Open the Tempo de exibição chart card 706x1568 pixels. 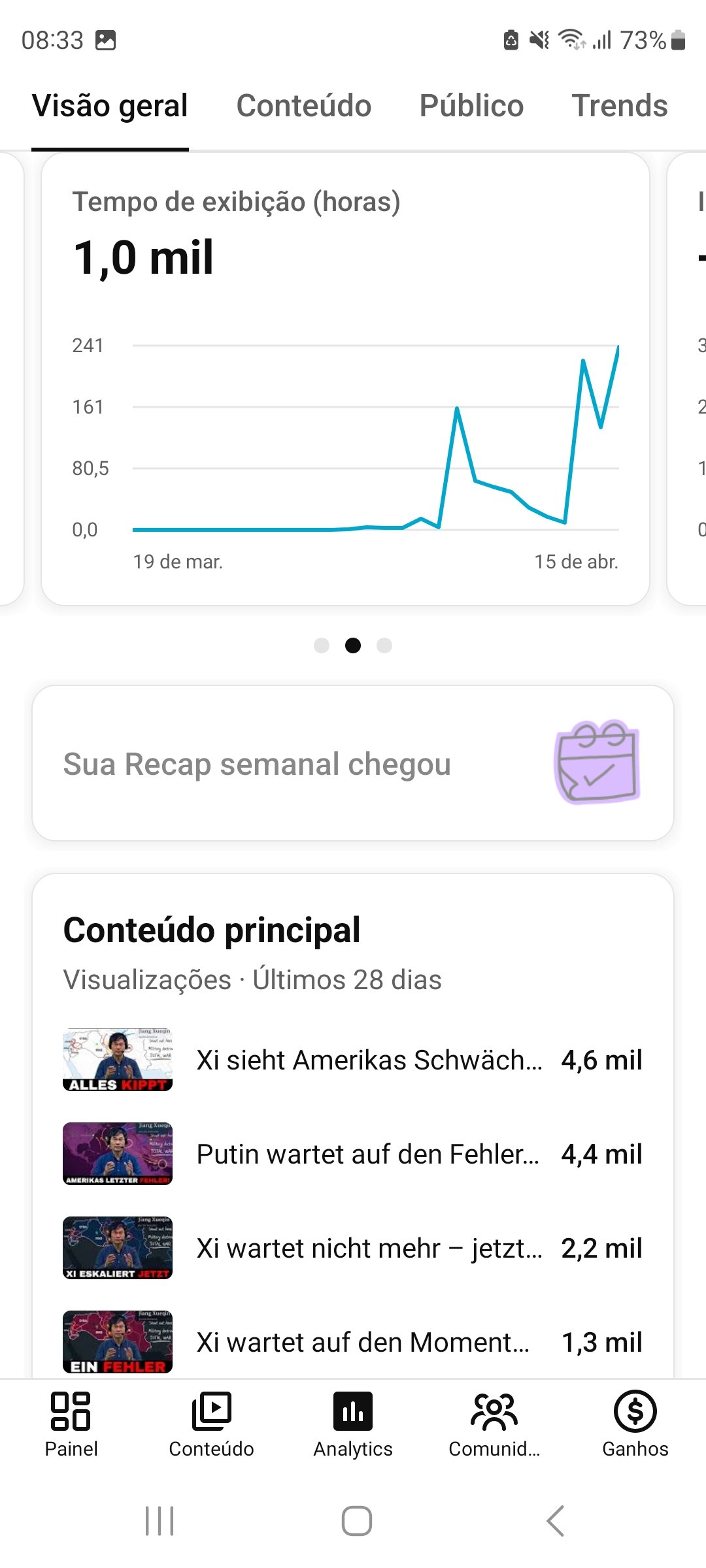[345, 379]
